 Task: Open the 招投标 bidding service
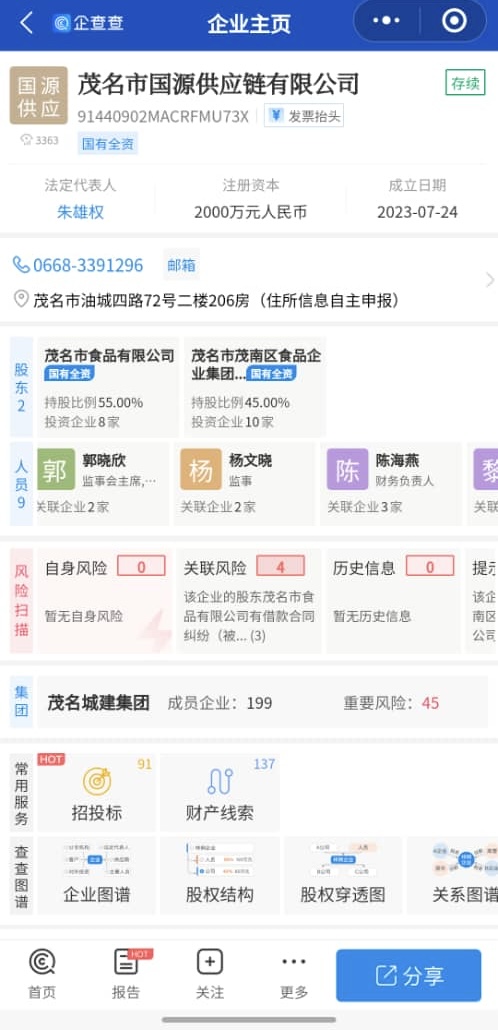point(97,792)
